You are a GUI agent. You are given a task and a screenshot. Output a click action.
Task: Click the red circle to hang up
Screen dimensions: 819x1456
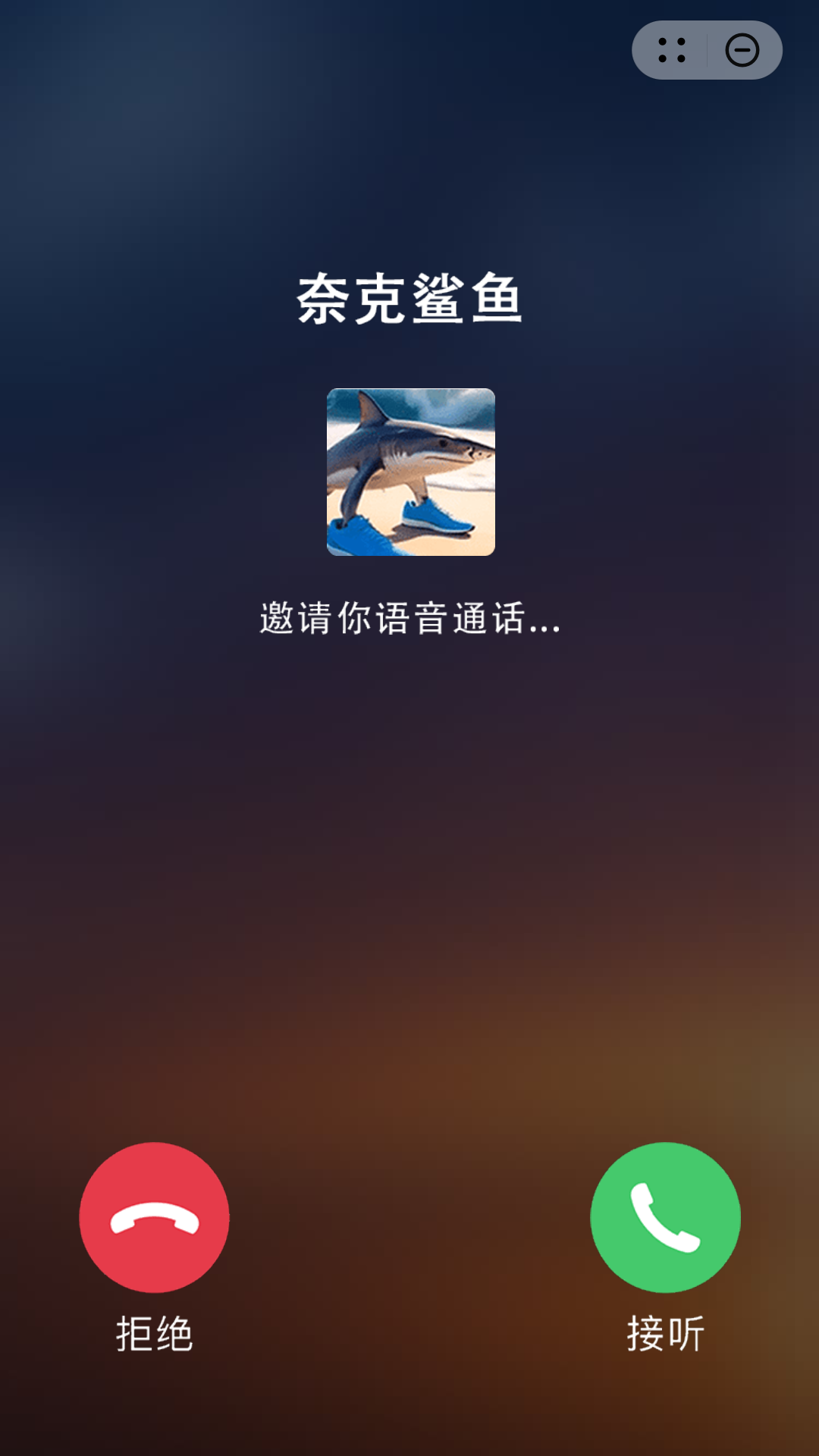click(154, 1216)
